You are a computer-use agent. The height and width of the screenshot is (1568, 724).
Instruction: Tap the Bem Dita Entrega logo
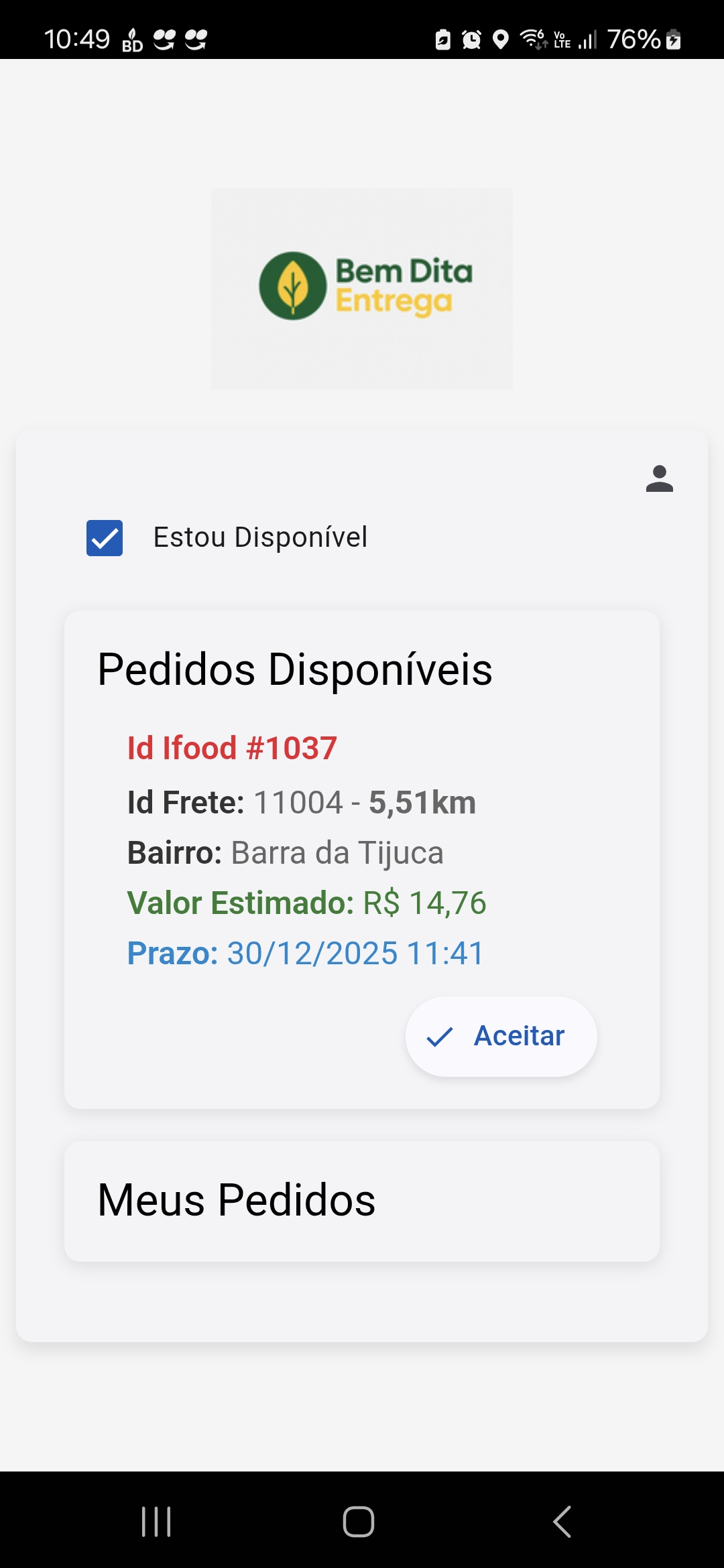[x=361, y=288]
